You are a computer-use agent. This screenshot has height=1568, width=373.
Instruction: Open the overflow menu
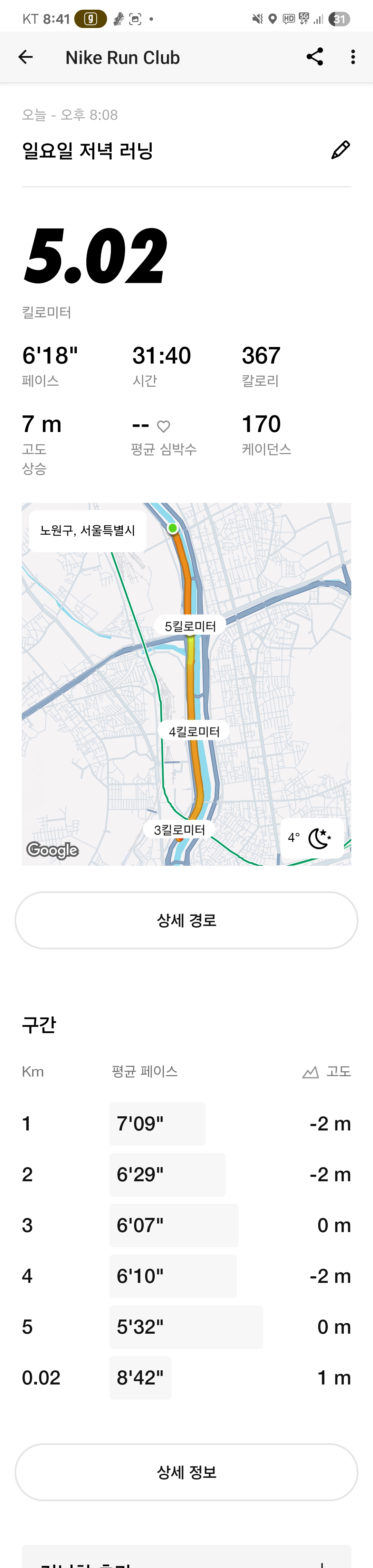353,57
